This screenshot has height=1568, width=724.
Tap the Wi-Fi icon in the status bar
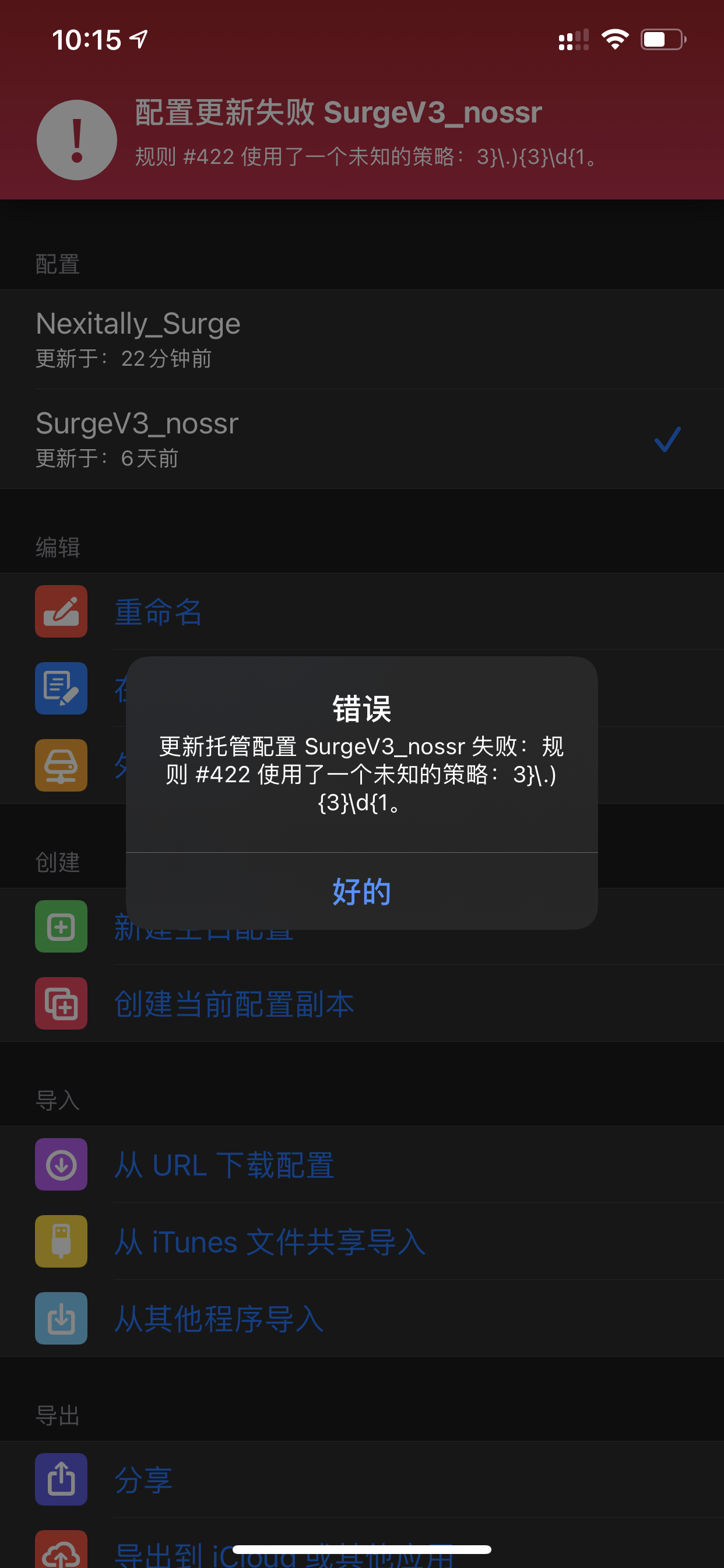point(614,39)
